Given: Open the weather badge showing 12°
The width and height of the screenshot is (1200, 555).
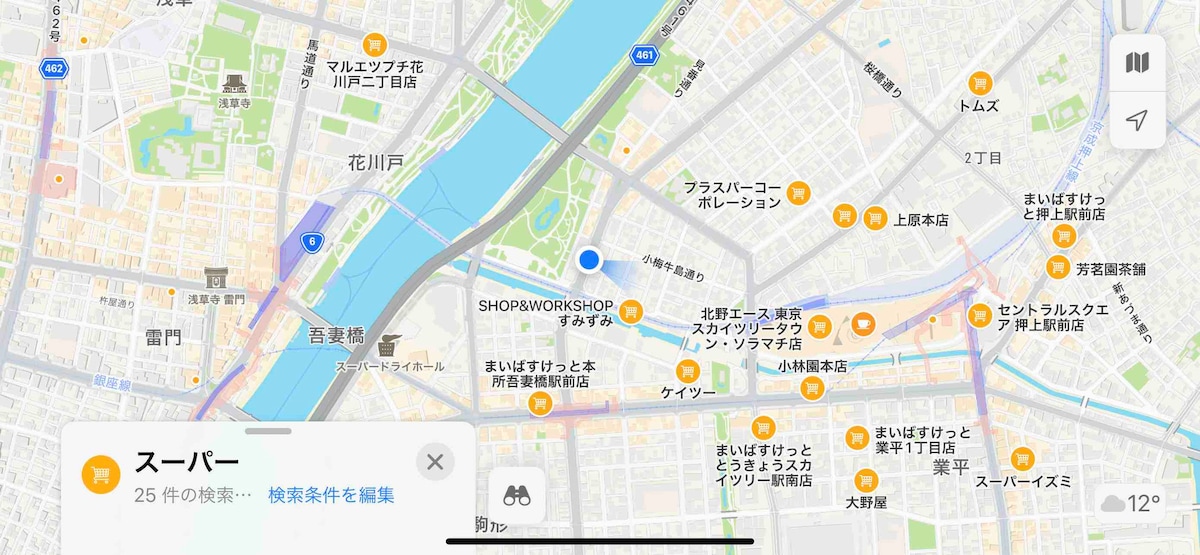Looking at the screenshot, I should (1131, 503).
